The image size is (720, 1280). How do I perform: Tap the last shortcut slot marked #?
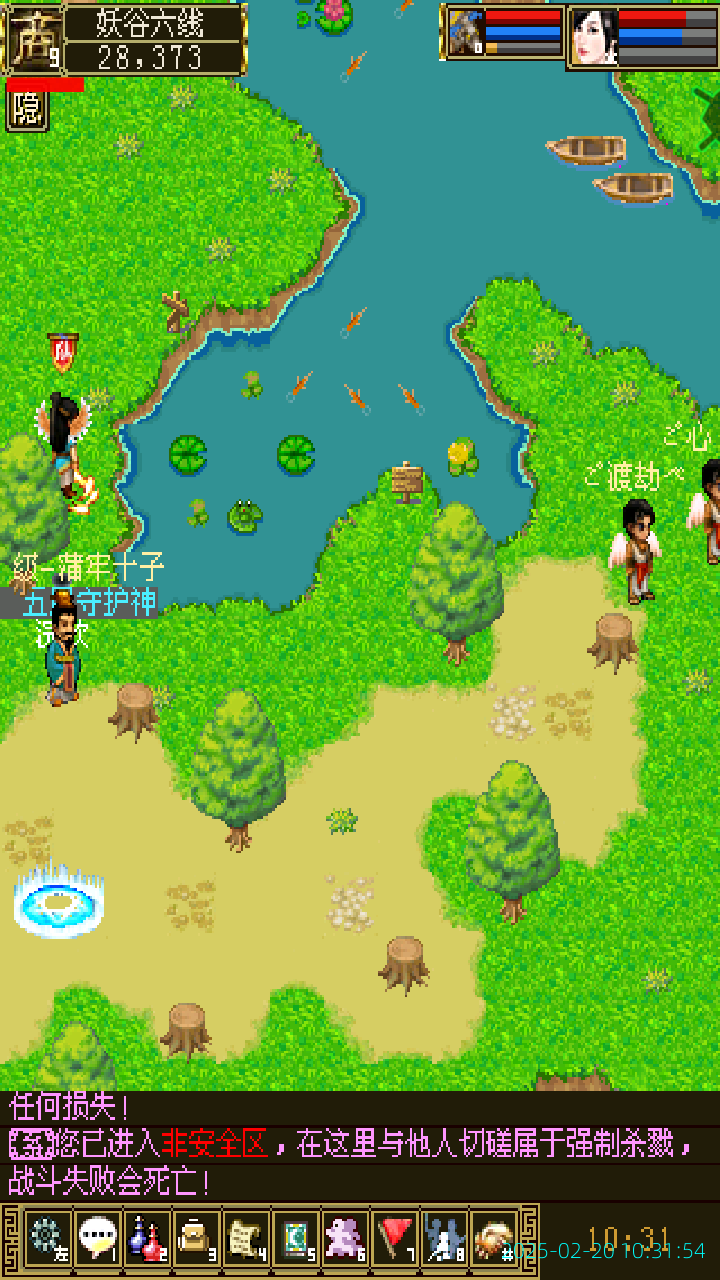pyautogui.click(x=494, y=1237)
